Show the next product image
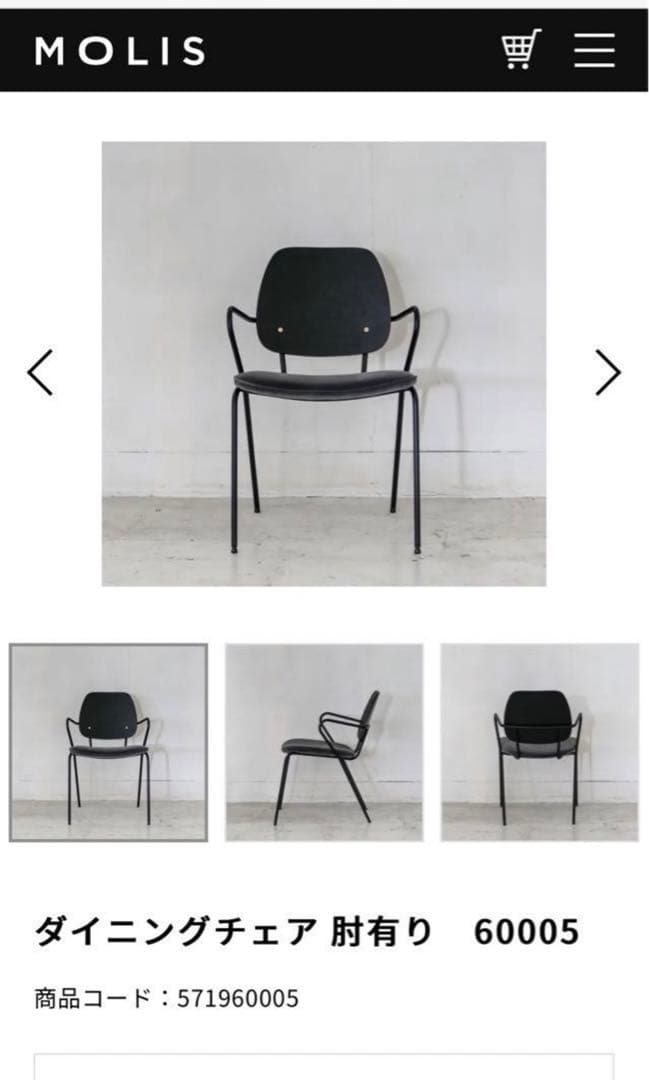The height and width of the screenshot is (1080, 649). 608,372
